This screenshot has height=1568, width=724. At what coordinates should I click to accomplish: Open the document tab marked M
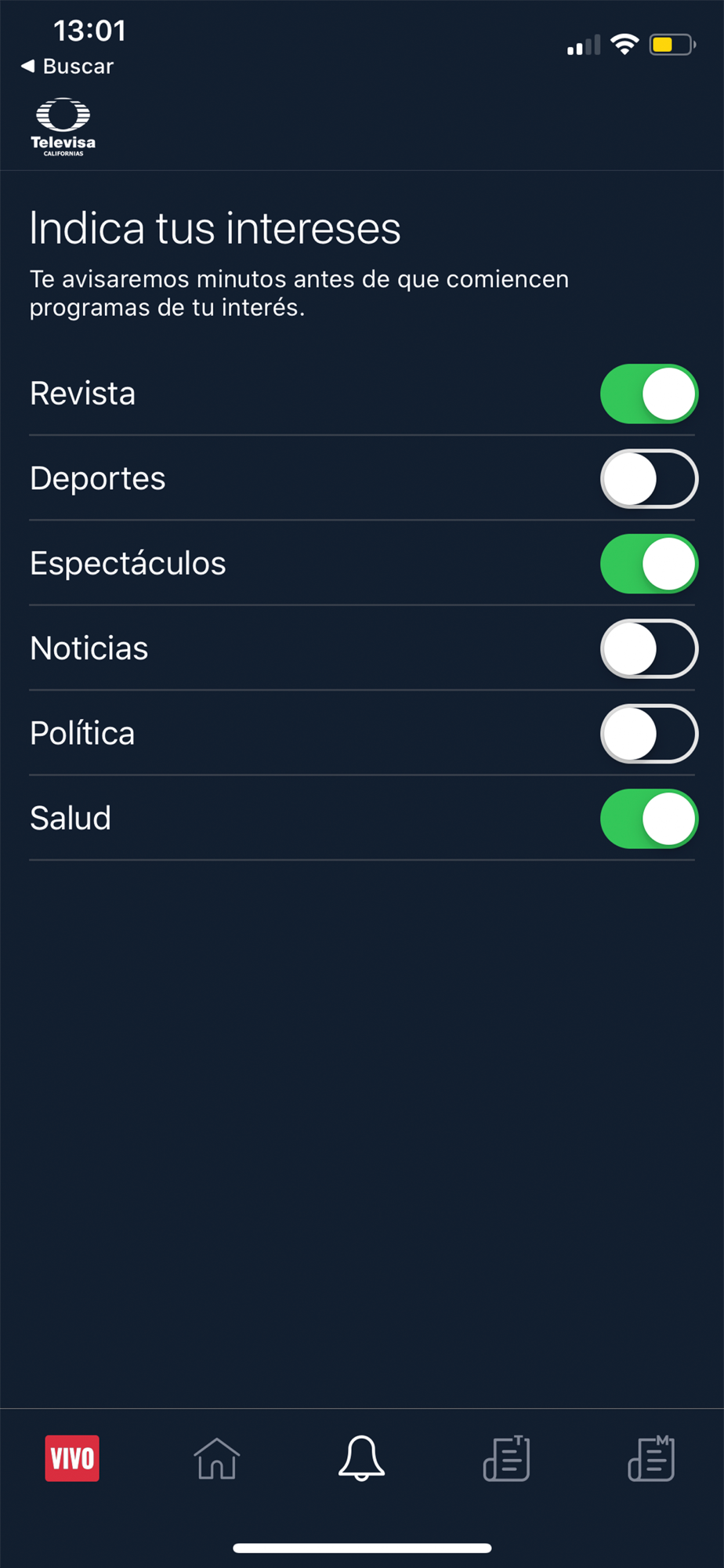652,1458
